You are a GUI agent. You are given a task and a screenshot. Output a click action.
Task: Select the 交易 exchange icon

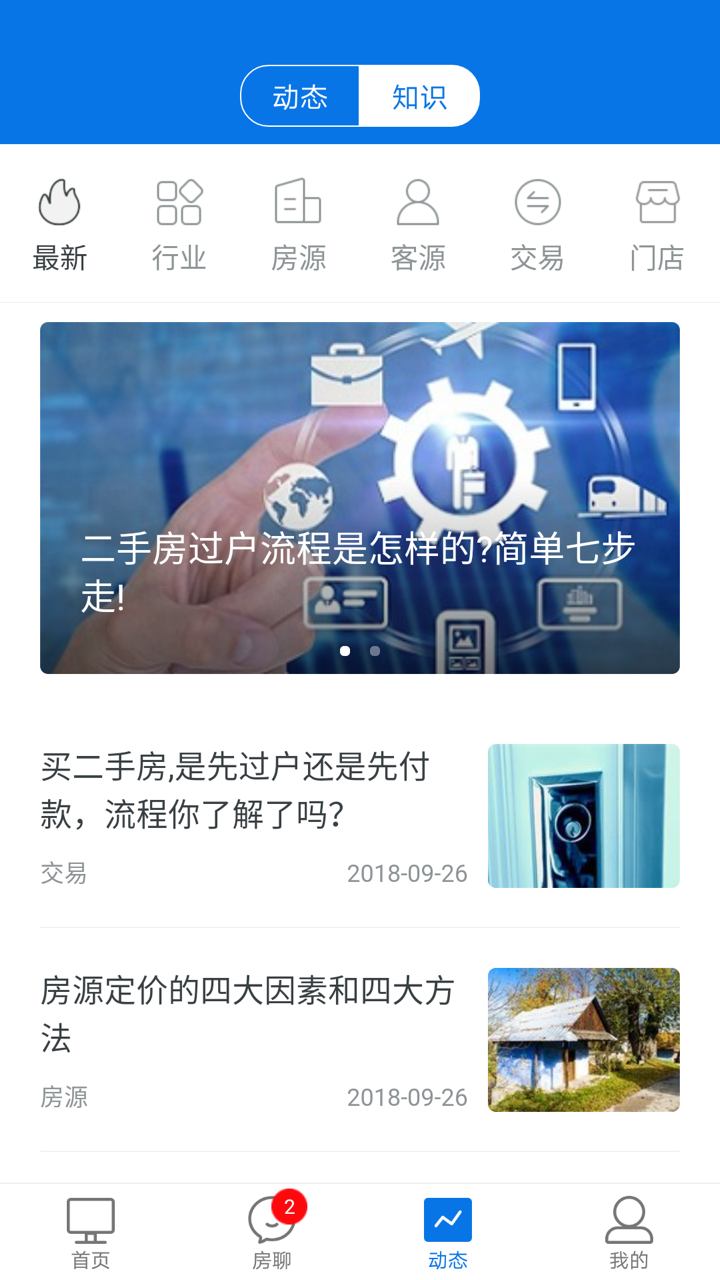coord(537,220)
